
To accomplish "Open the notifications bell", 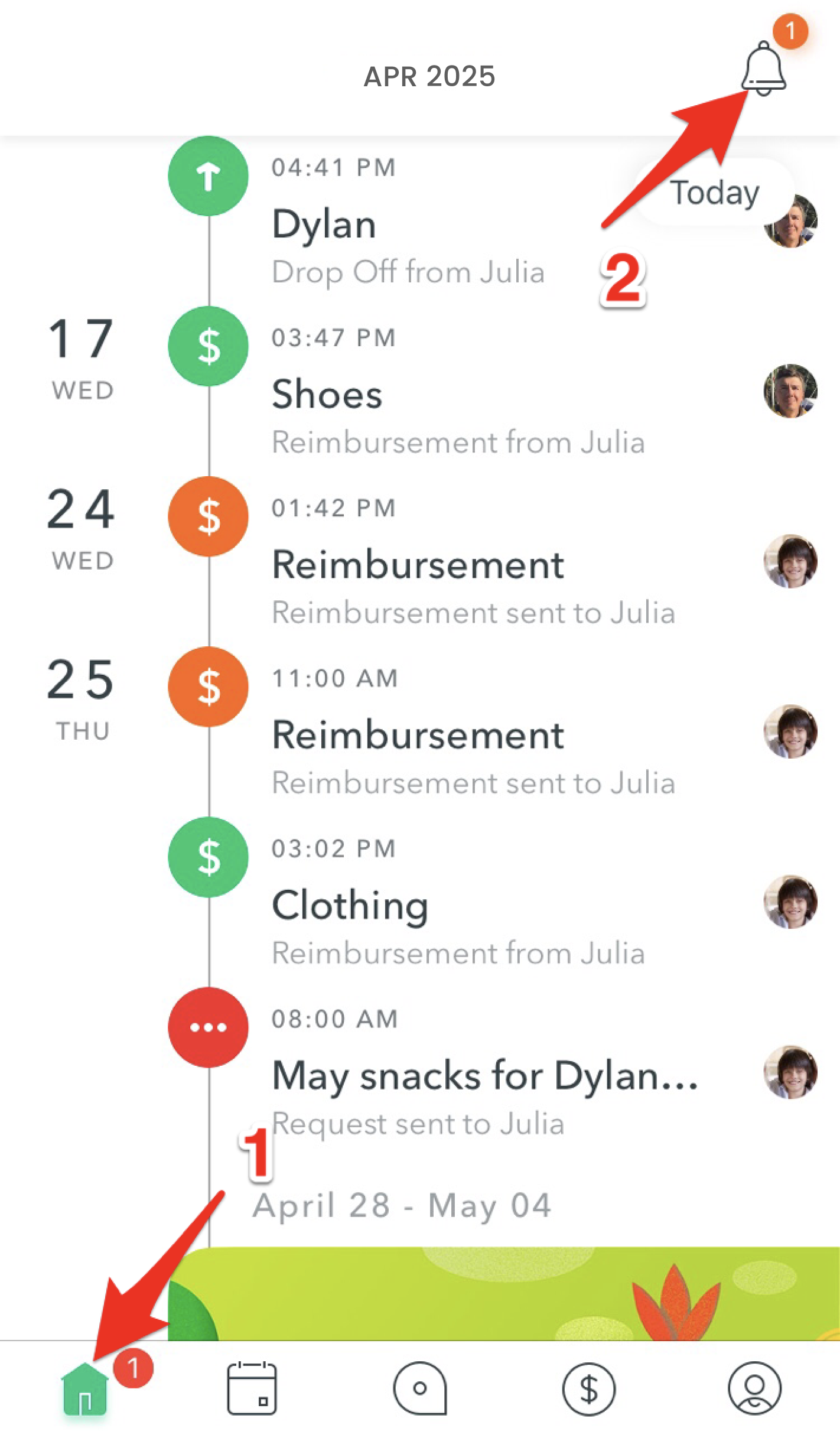I will [763, 69].
